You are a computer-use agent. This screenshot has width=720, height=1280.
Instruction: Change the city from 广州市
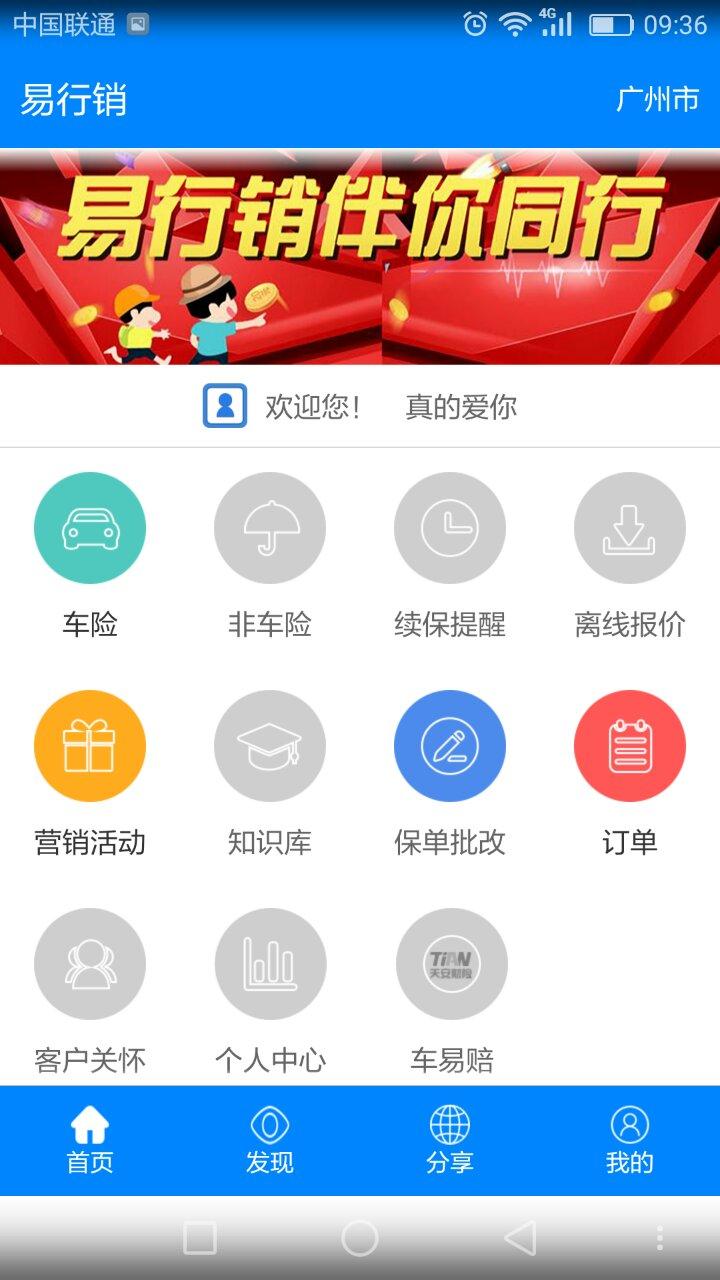[657, 100]
